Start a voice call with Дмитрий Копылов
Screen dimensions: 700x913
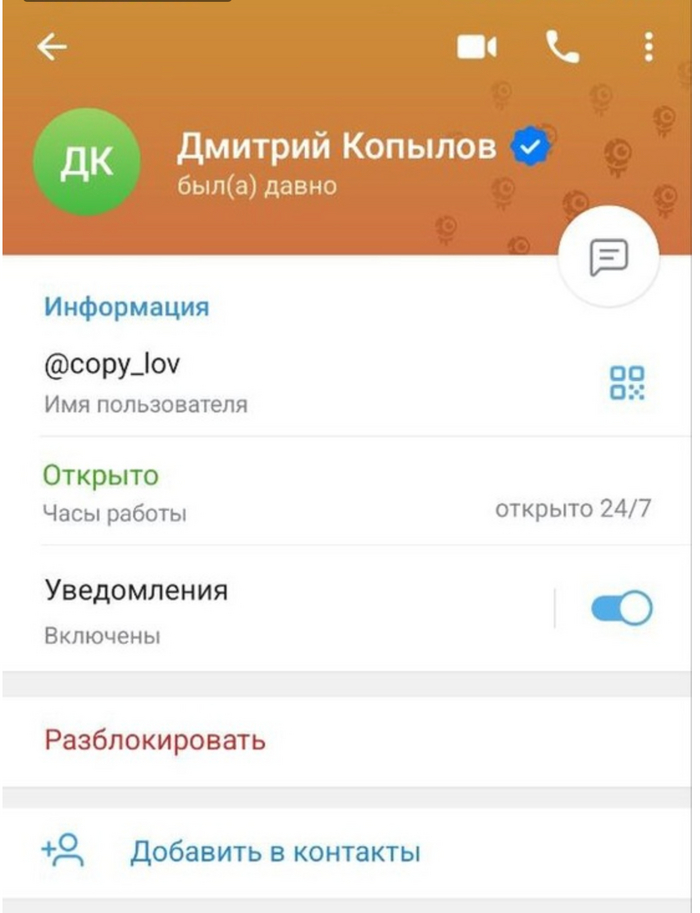pos(562,46)
